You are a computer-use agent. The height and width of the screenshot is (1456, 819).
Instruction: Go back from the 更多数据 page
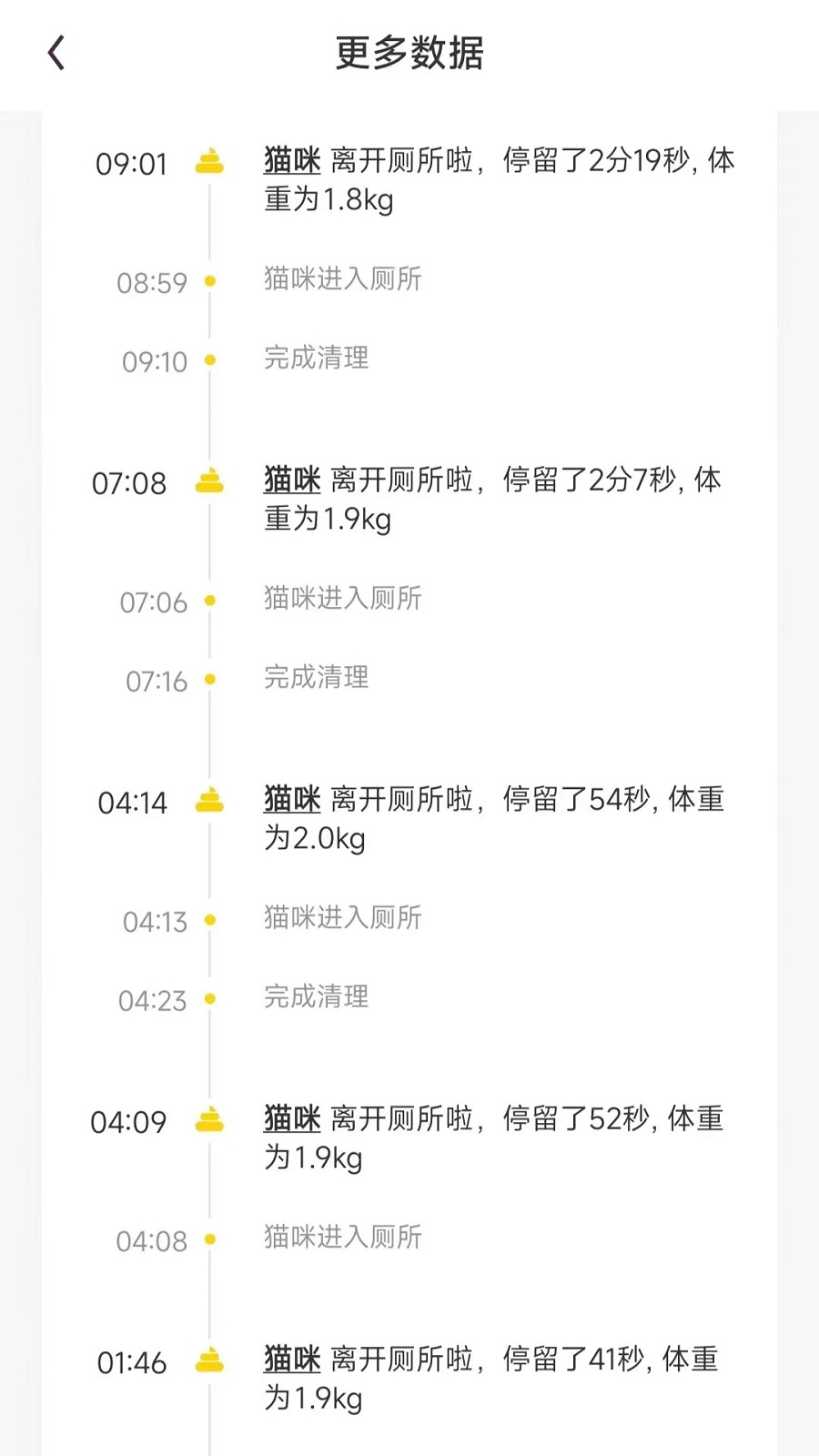click(x=56, y=53)
